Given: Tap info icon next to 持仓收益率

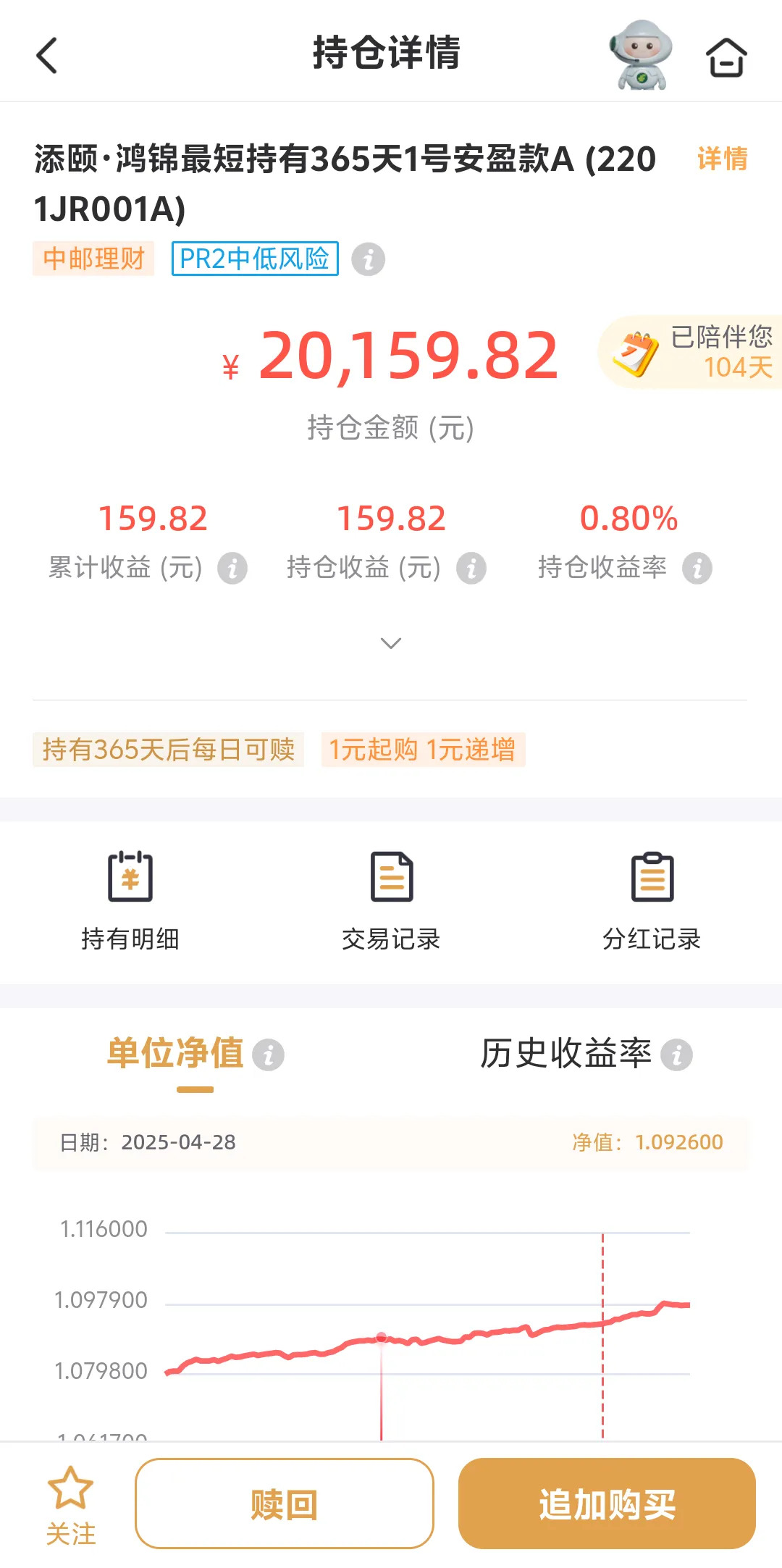Looking at the screenshot, I should coord(697,569).
